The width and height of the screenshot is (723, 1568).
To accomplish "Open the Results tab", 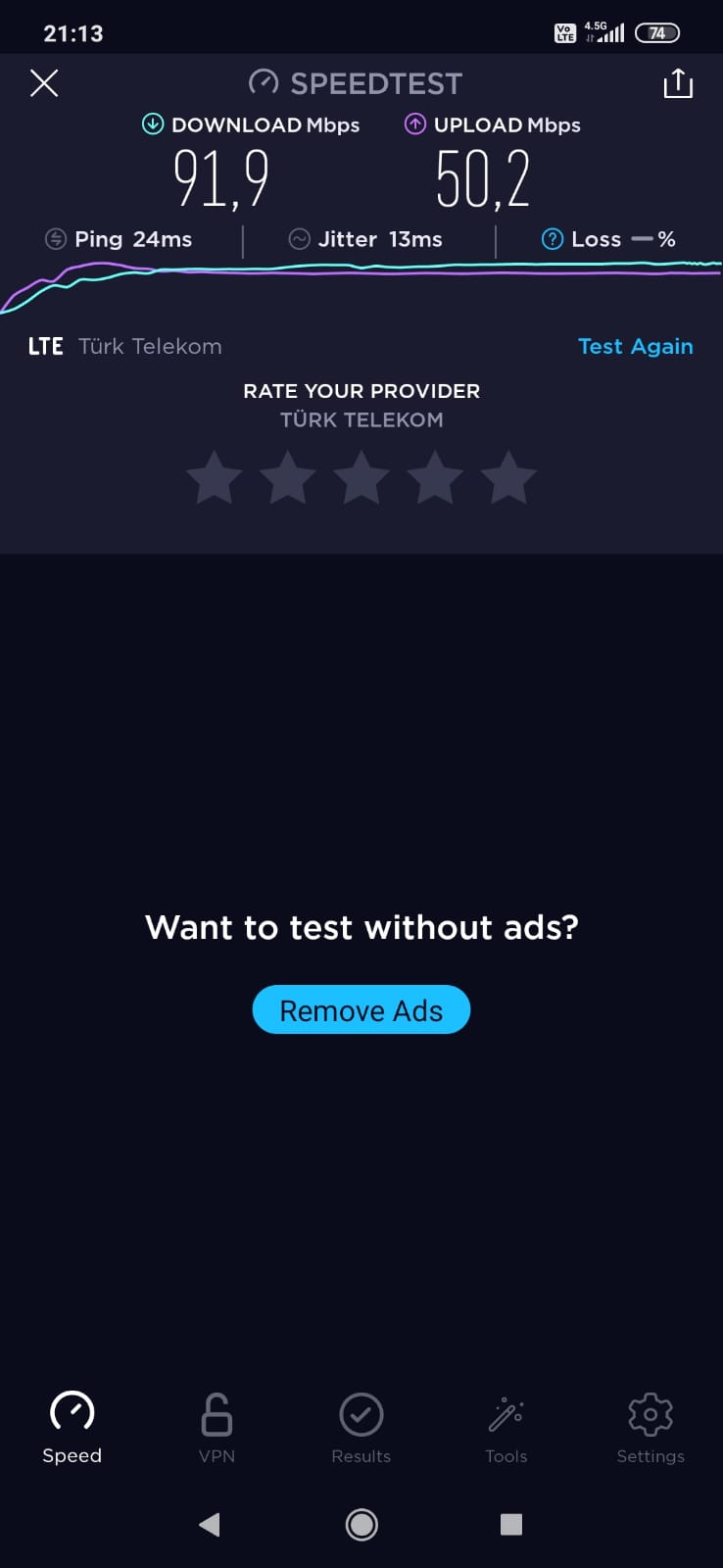I will (x=361, y=1429).
